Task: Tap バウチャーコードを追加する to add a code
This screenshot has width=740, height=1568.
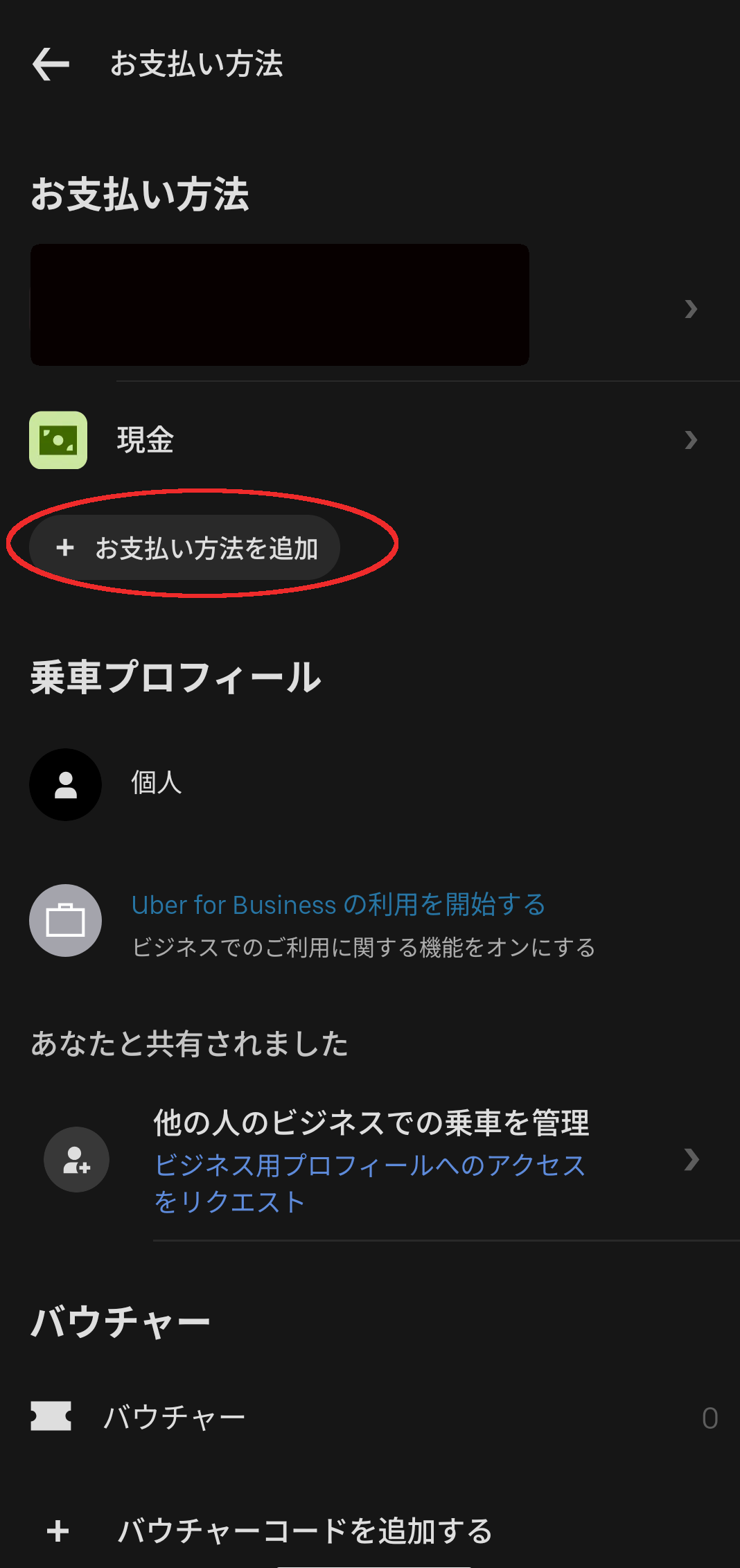Action: click(x=305, y=1531)
